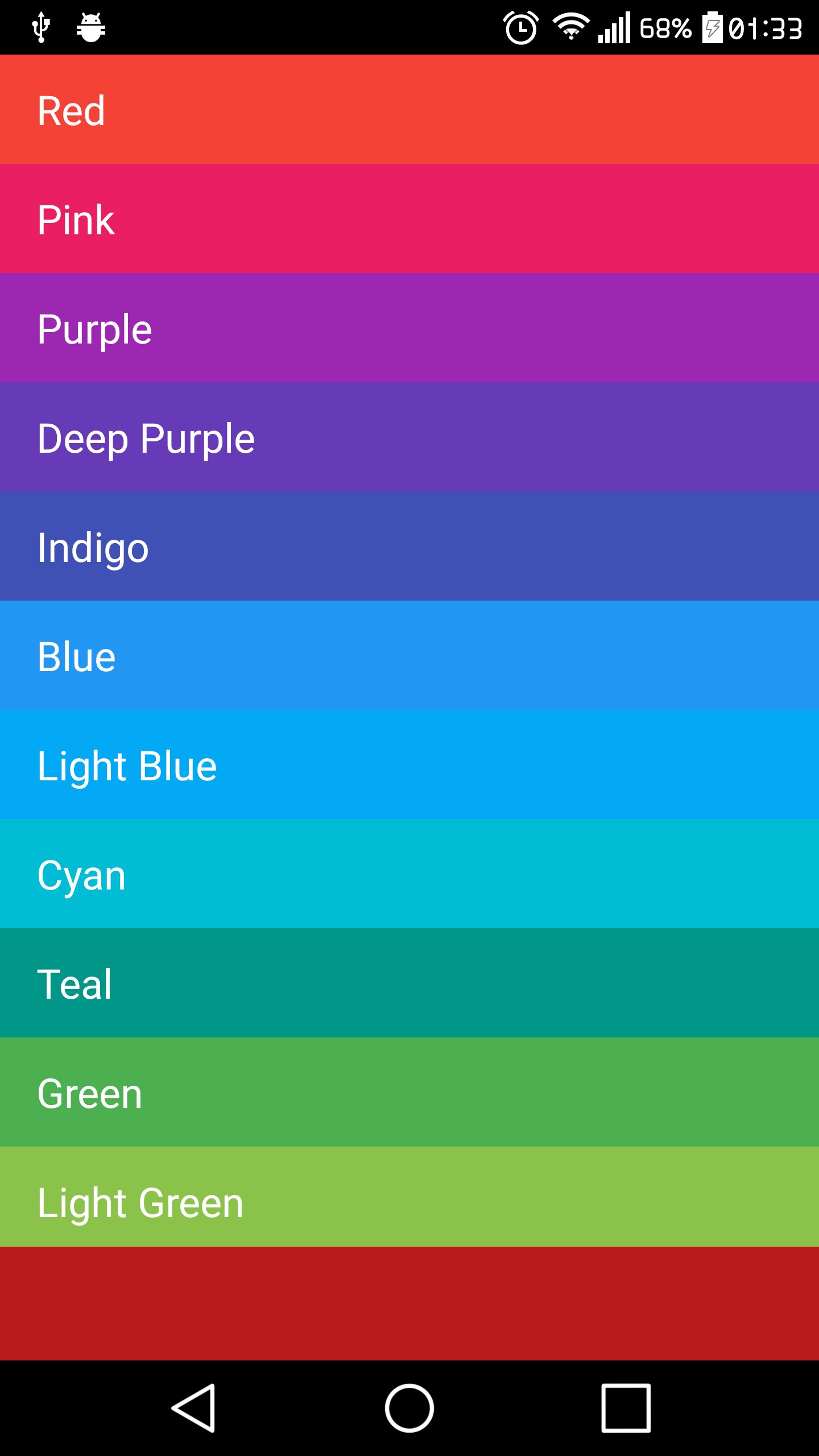Viewport: 819px width, 1456px height.
Task: Choose the Deep Purple color
Action: [409, 437]
